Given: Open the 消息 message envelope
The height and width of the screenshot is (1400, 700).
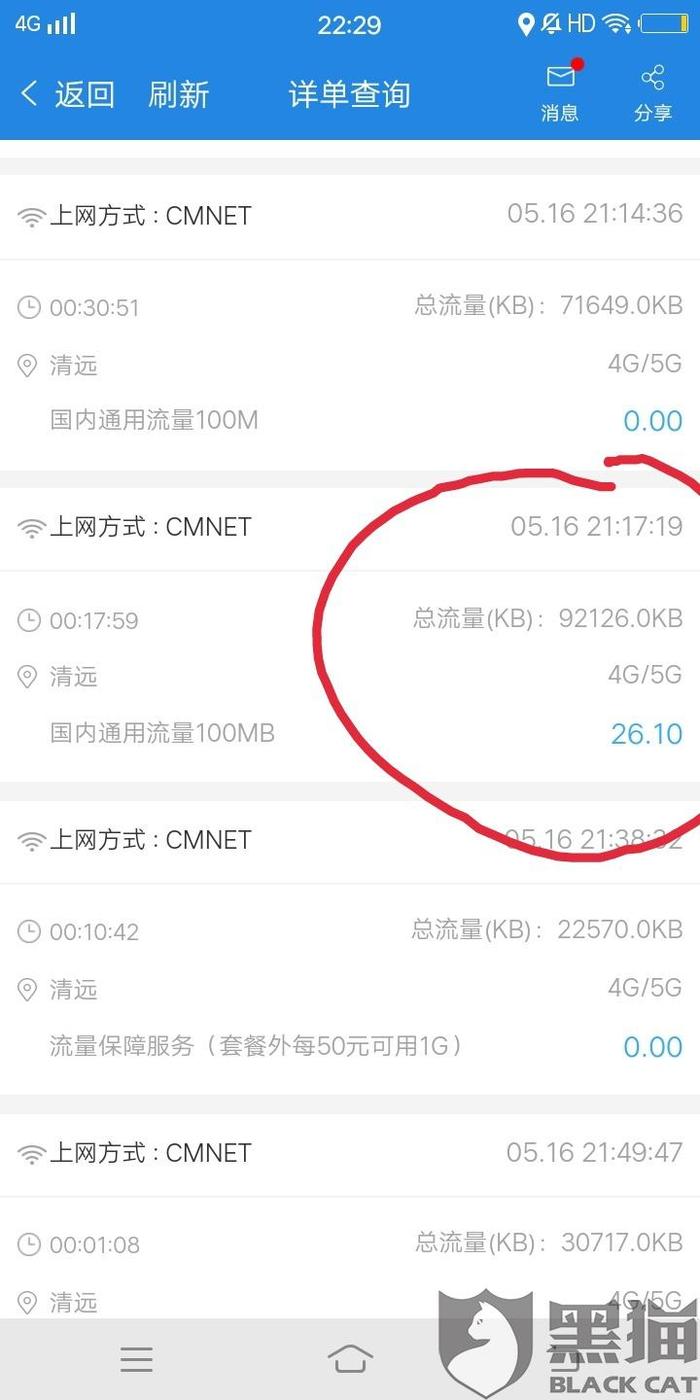Looking at the screenshot, I should tap(560, 92).
